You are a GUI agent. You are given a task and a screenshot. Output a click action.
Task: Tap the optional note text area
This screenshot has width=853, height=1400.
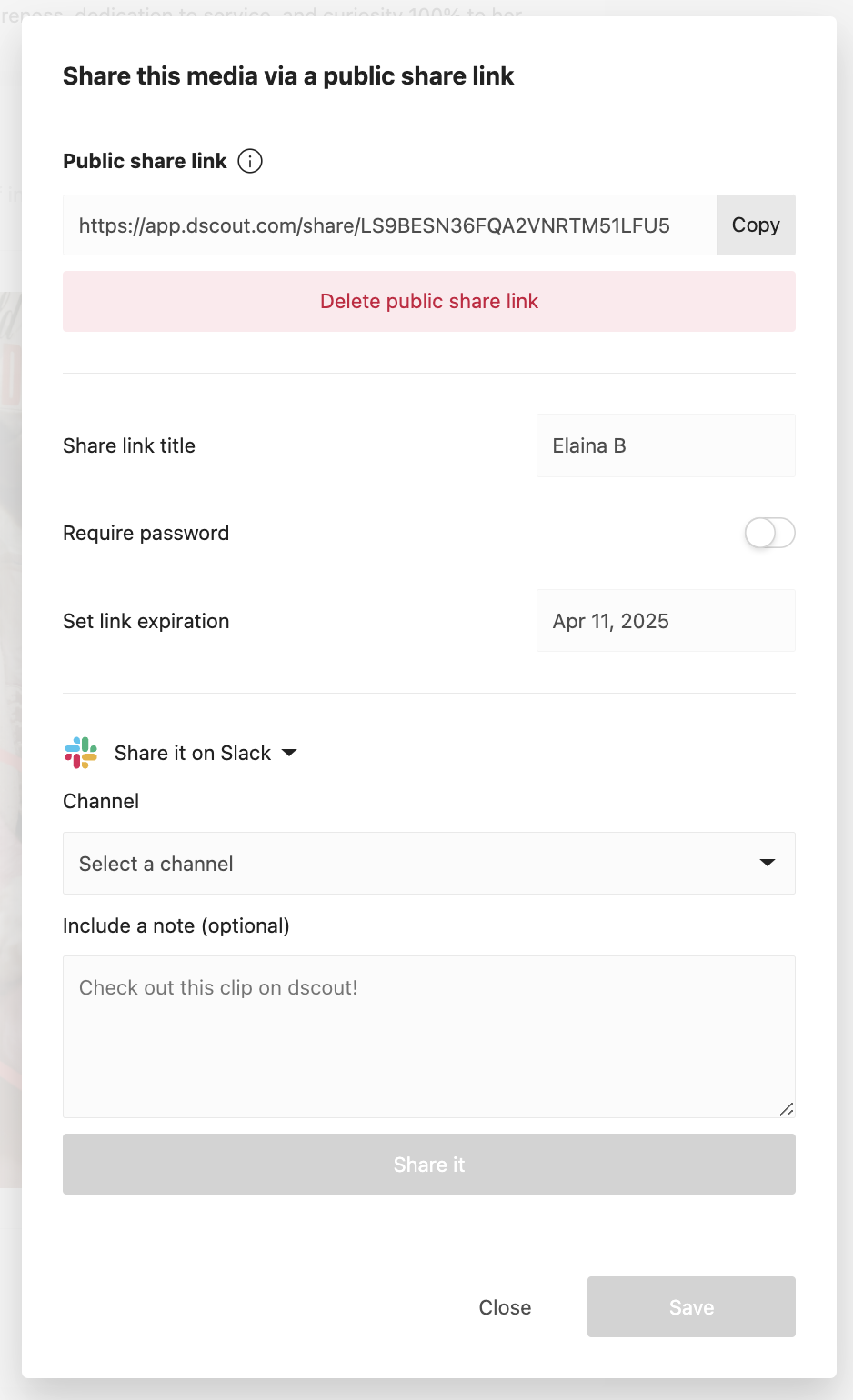point(429,1036)
